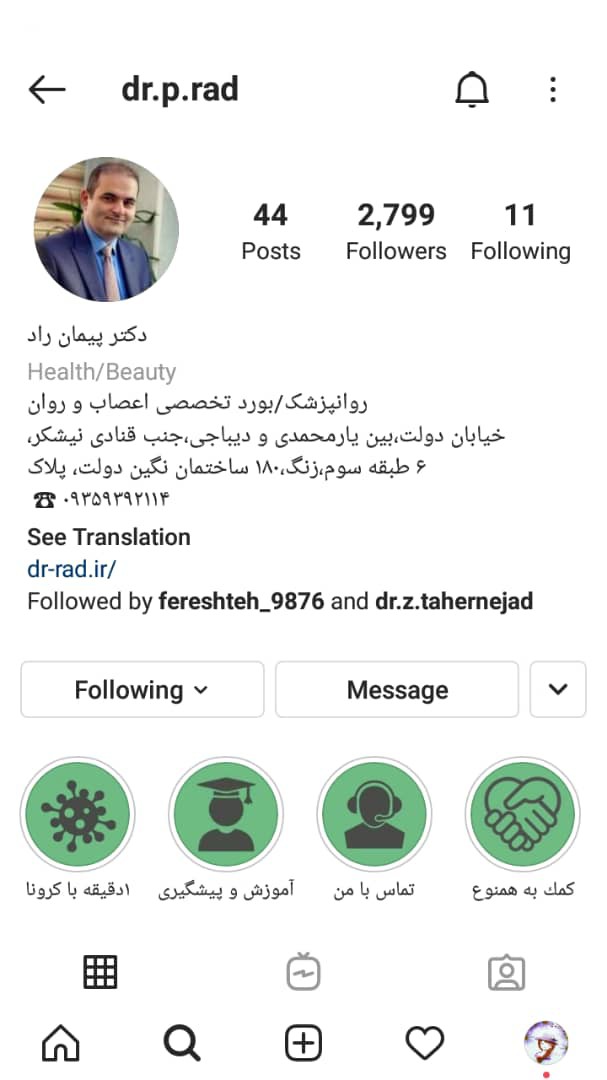Screen dimensions: 607x1080
Task: Open the notifications bell for this profile
Action: [472, 90]
